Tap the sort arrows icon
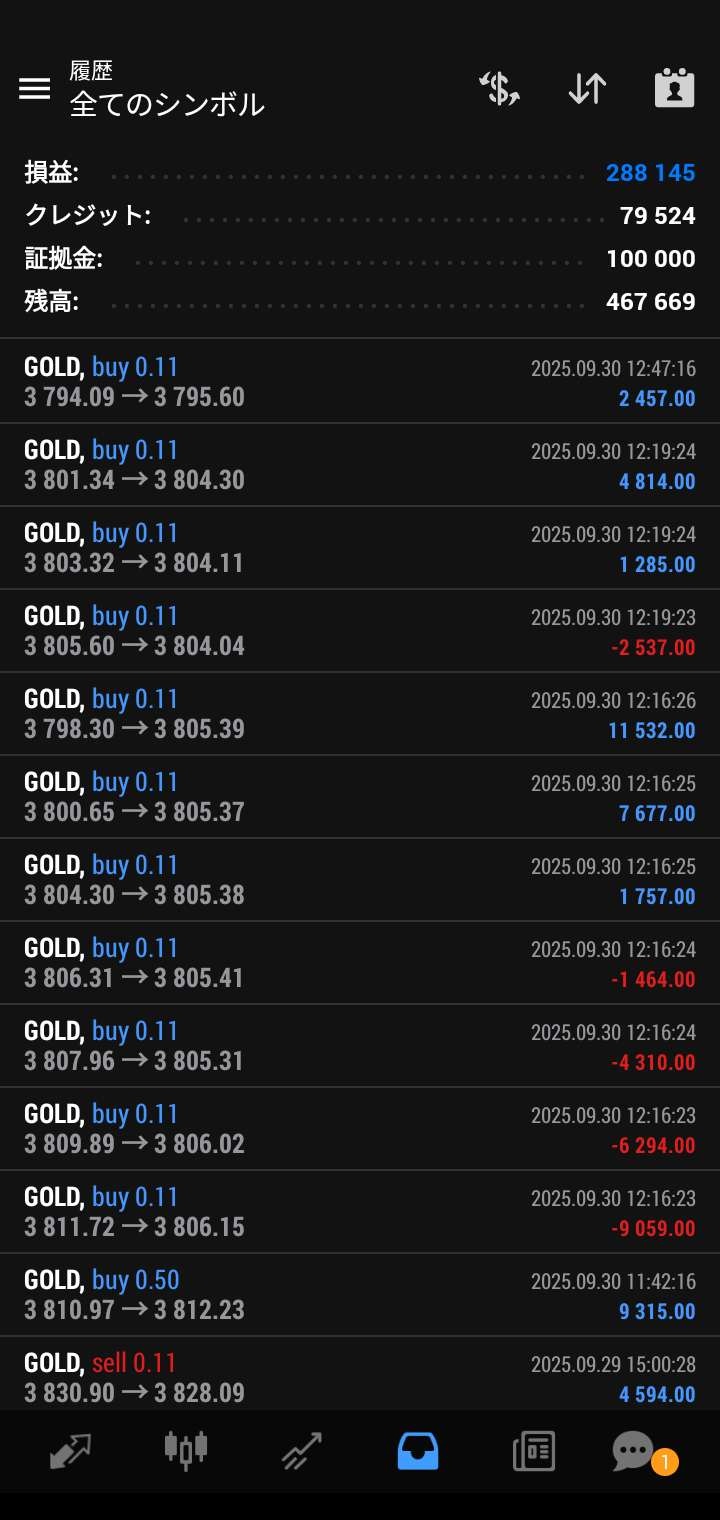This screenshot has height=1520, width=720. [x=587, y=88]
